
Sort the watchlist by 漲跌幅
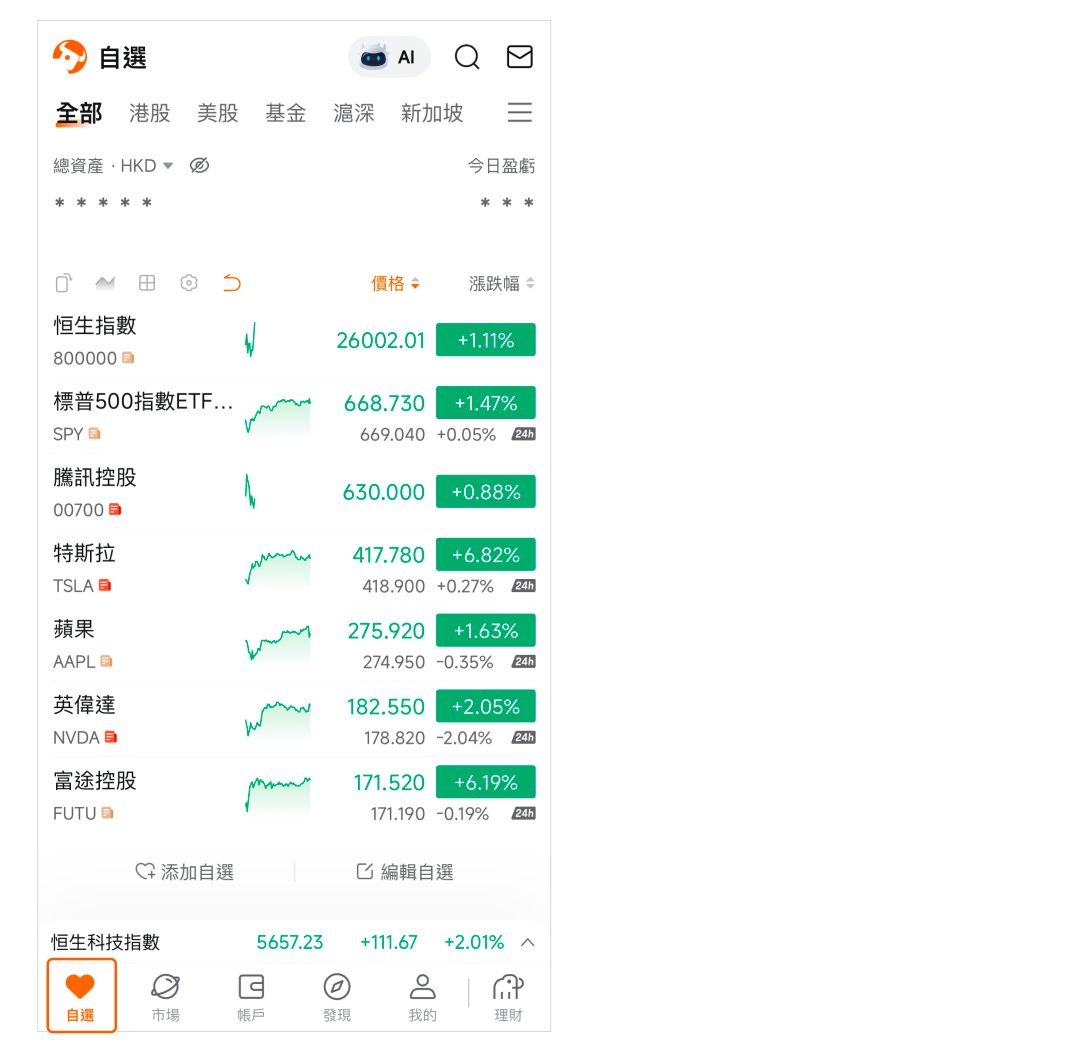tap(502, 284)
